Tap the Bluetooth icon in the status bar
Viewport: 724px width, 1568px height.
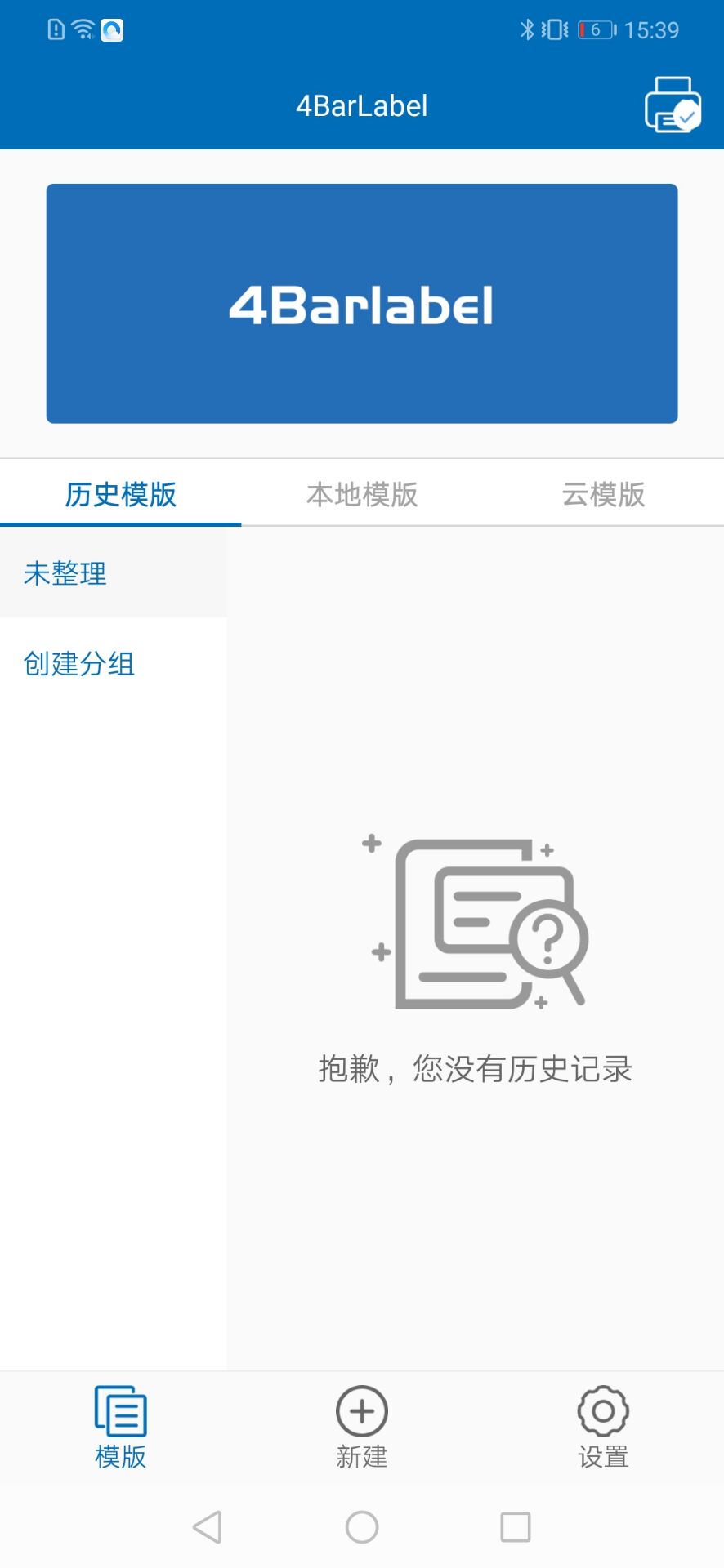(x=527, y=29)
